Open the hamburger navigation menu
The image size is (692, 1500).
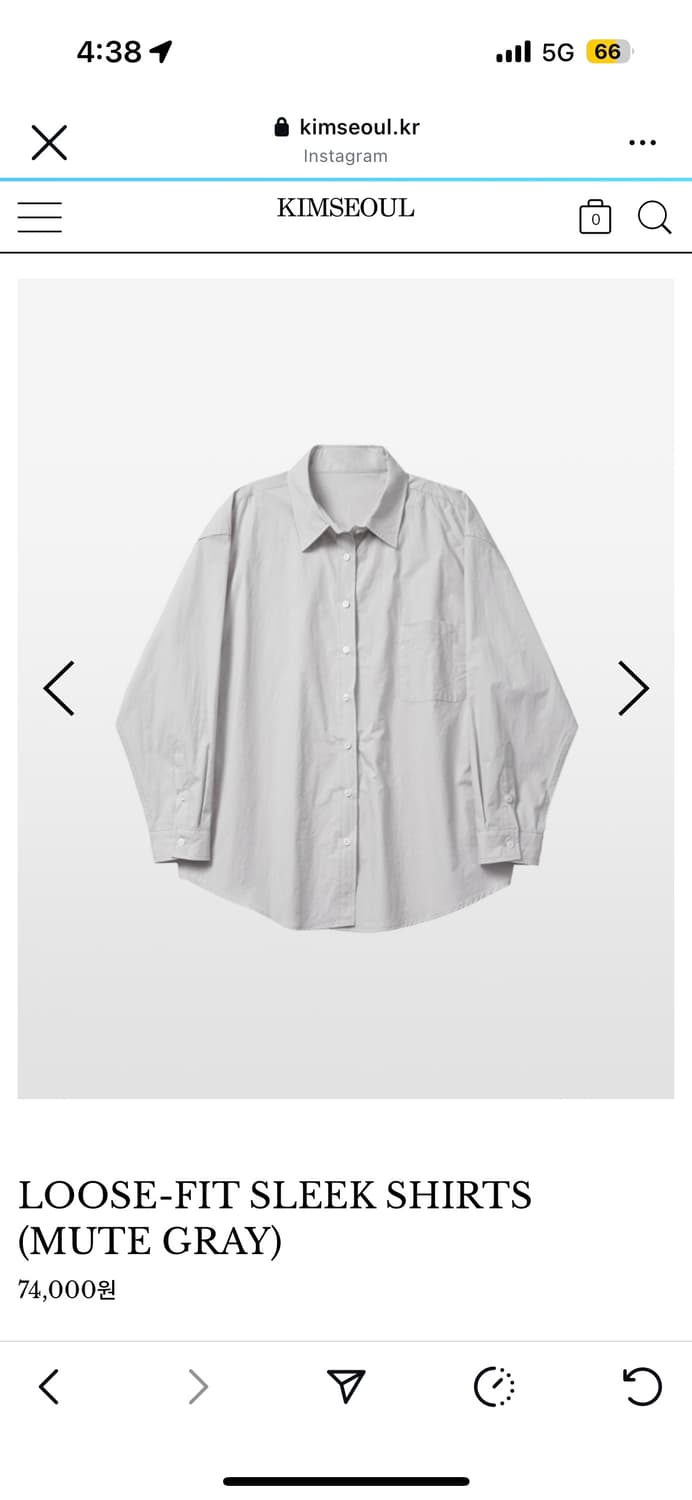coord(40,217)
